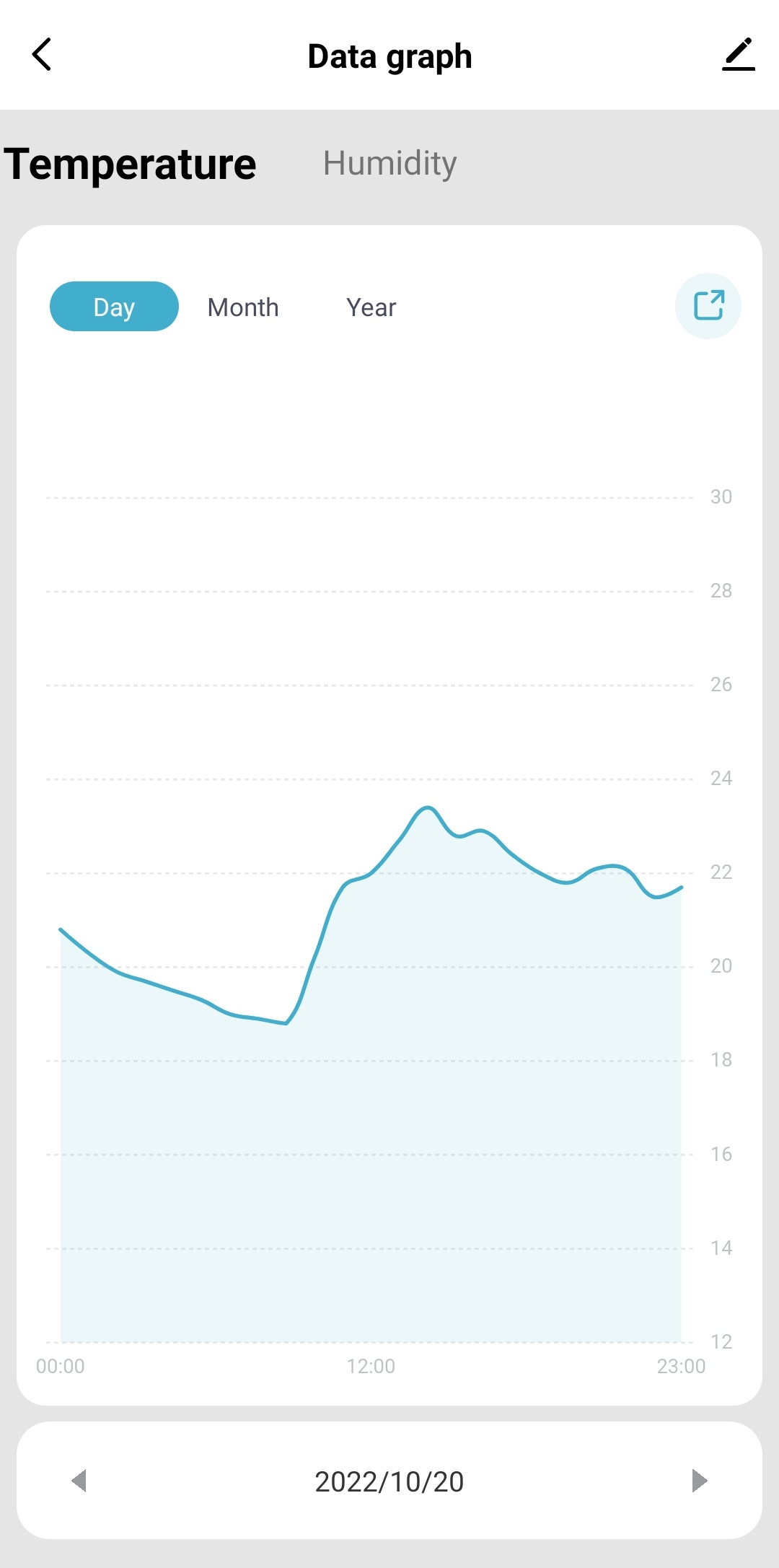Screen dimensions: 779x1568
Task: Go to the next day
Action: pyautogui.click(x=699, y=1481)
